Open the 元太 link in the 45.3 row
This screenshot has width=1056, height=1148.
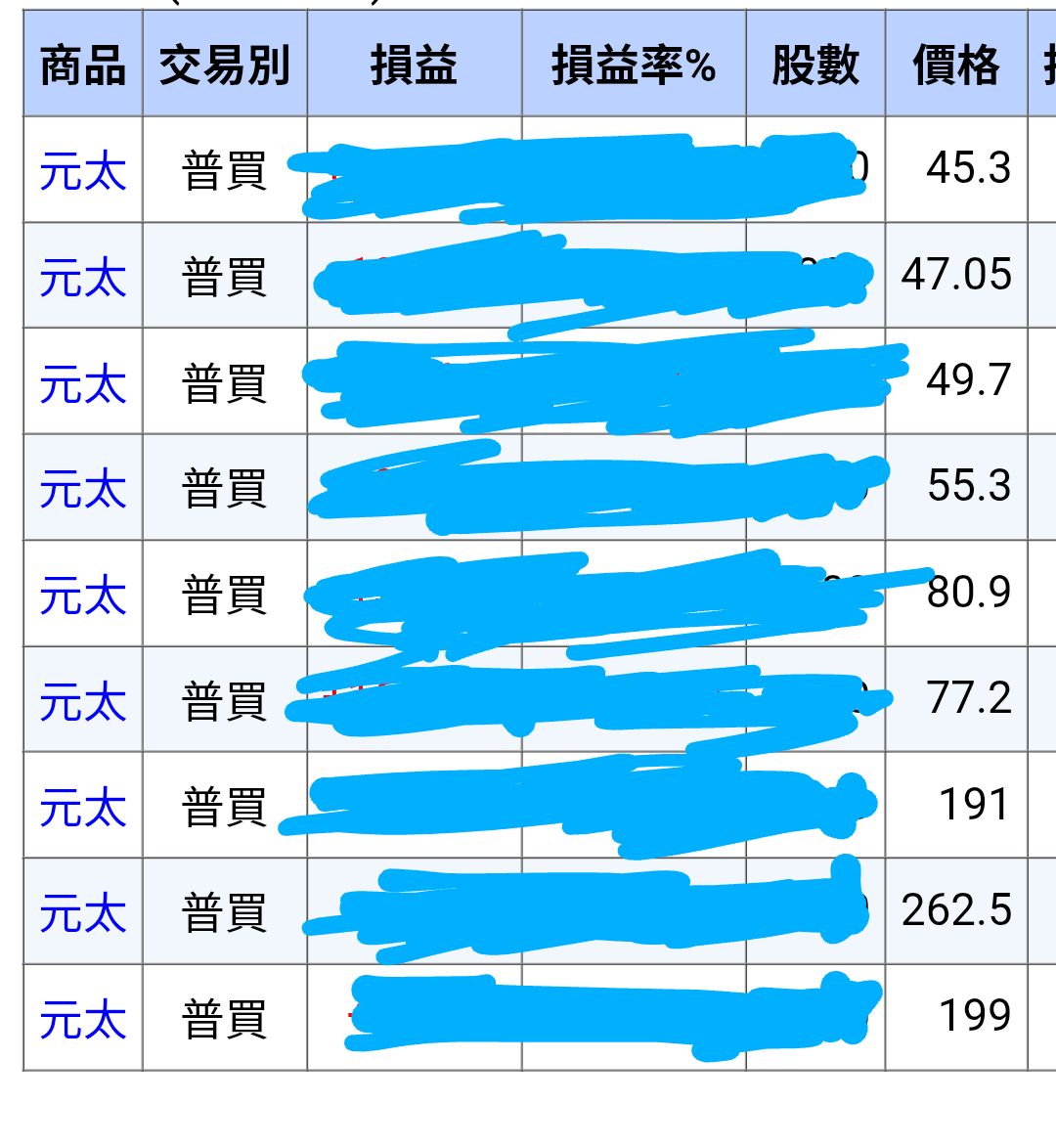(x=83, y=171)
